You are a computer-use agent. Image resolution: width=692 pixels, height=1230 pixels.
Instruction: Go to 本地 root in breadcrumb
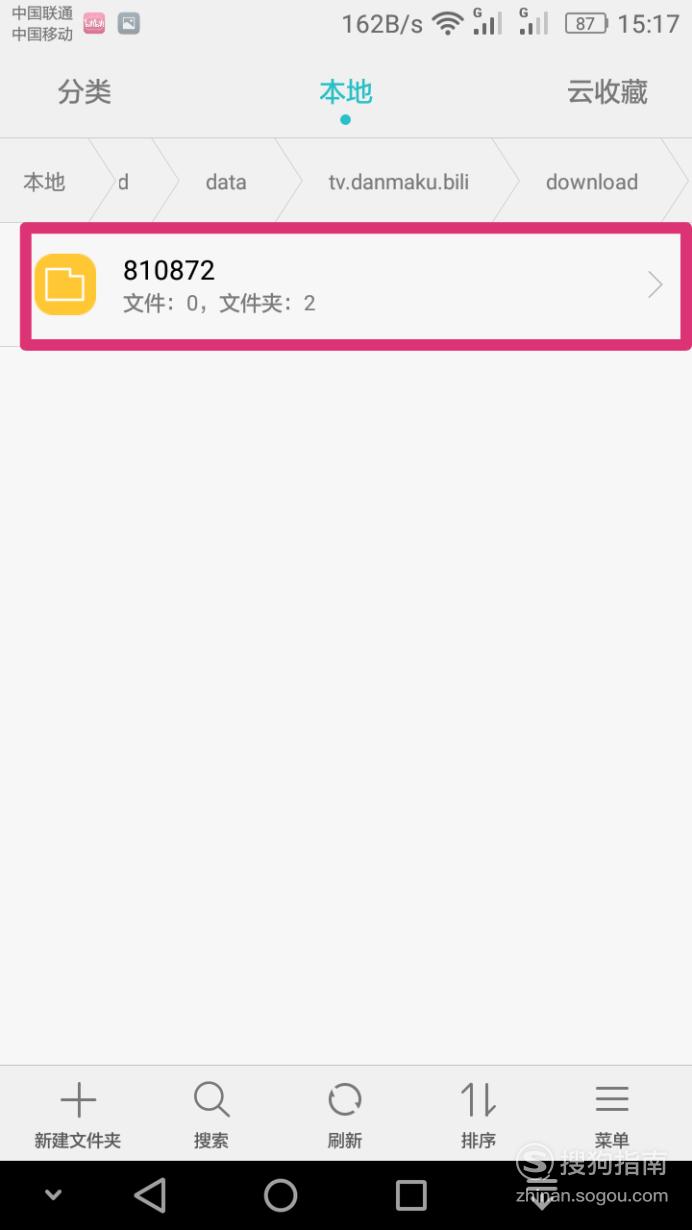point(44,182)
